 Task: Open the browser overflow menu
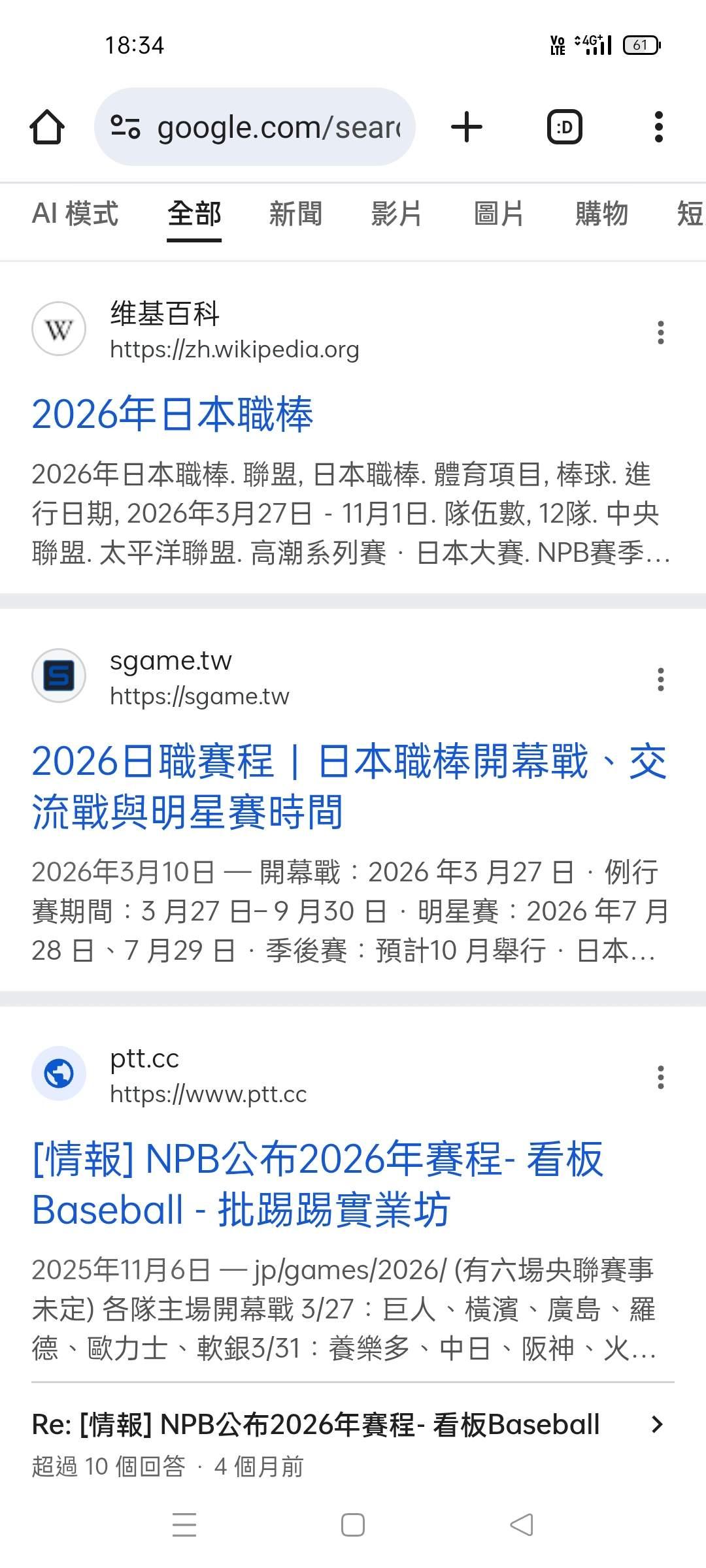pyautogui.click(x=659, y=127)
